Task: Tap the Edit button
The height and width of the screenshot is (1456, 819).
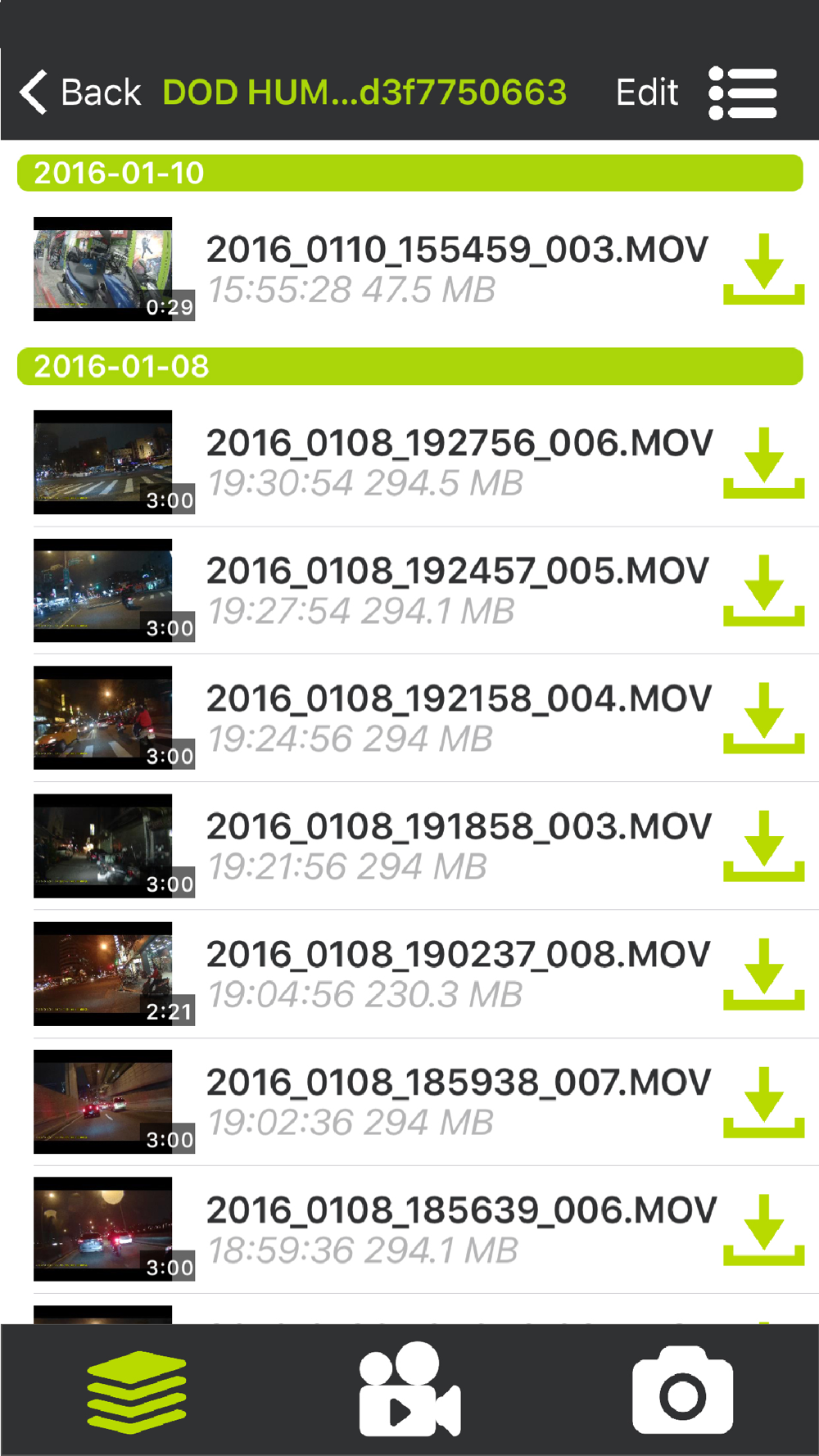Action: point(646,92)
